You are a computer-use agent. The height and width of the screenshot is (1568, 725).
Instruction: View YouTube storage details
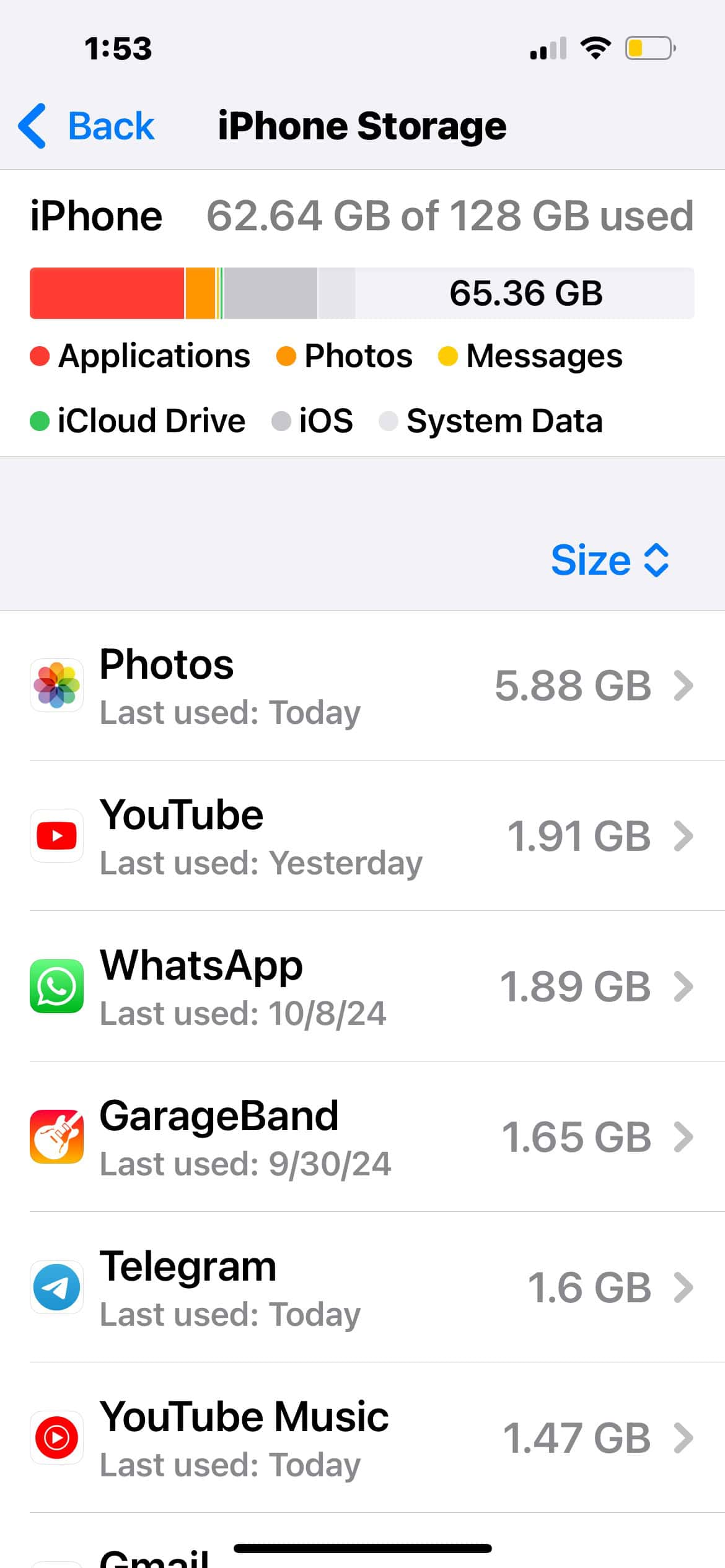362,836
